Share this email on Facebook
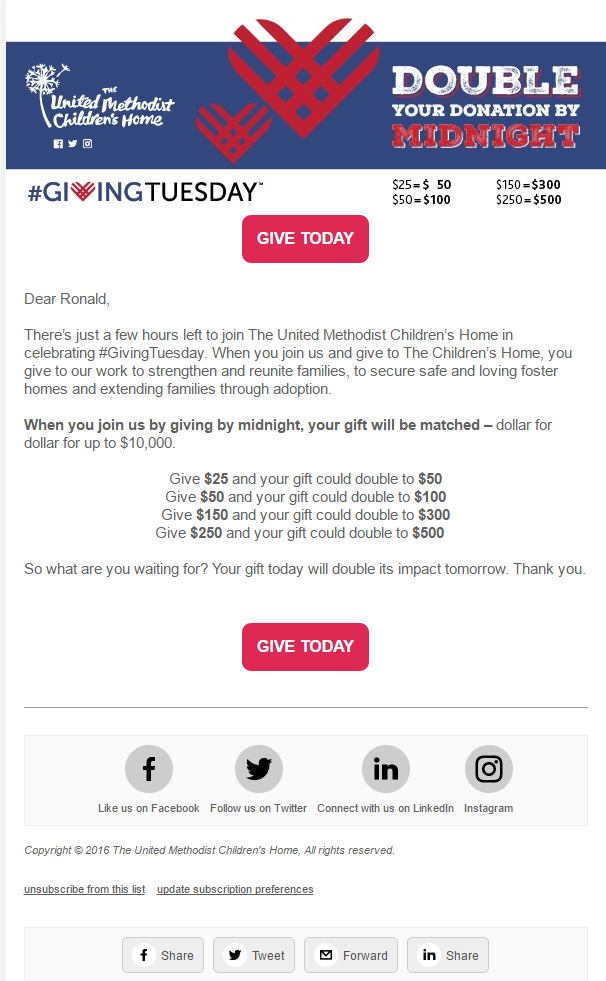The image size is (606, 981). point(164,955)
